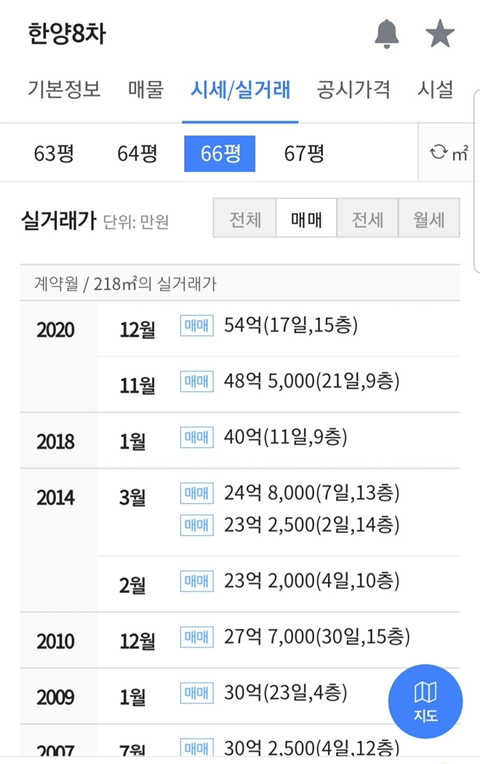Choose the 64평 size option
The height and width of the screenshot is (764, 480).
[137, 154]
